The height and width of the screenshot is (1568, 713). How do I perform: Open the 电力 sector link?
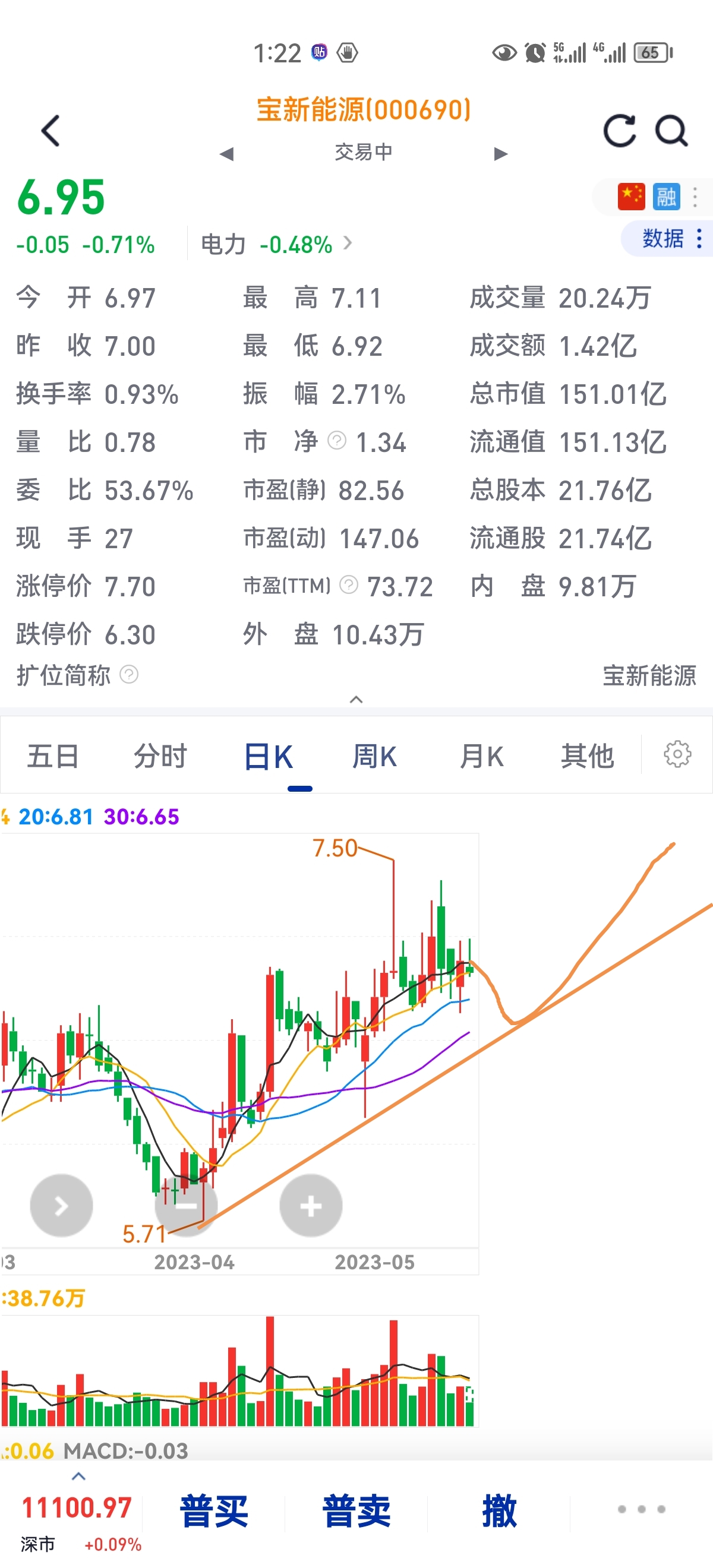click(276, 244)
